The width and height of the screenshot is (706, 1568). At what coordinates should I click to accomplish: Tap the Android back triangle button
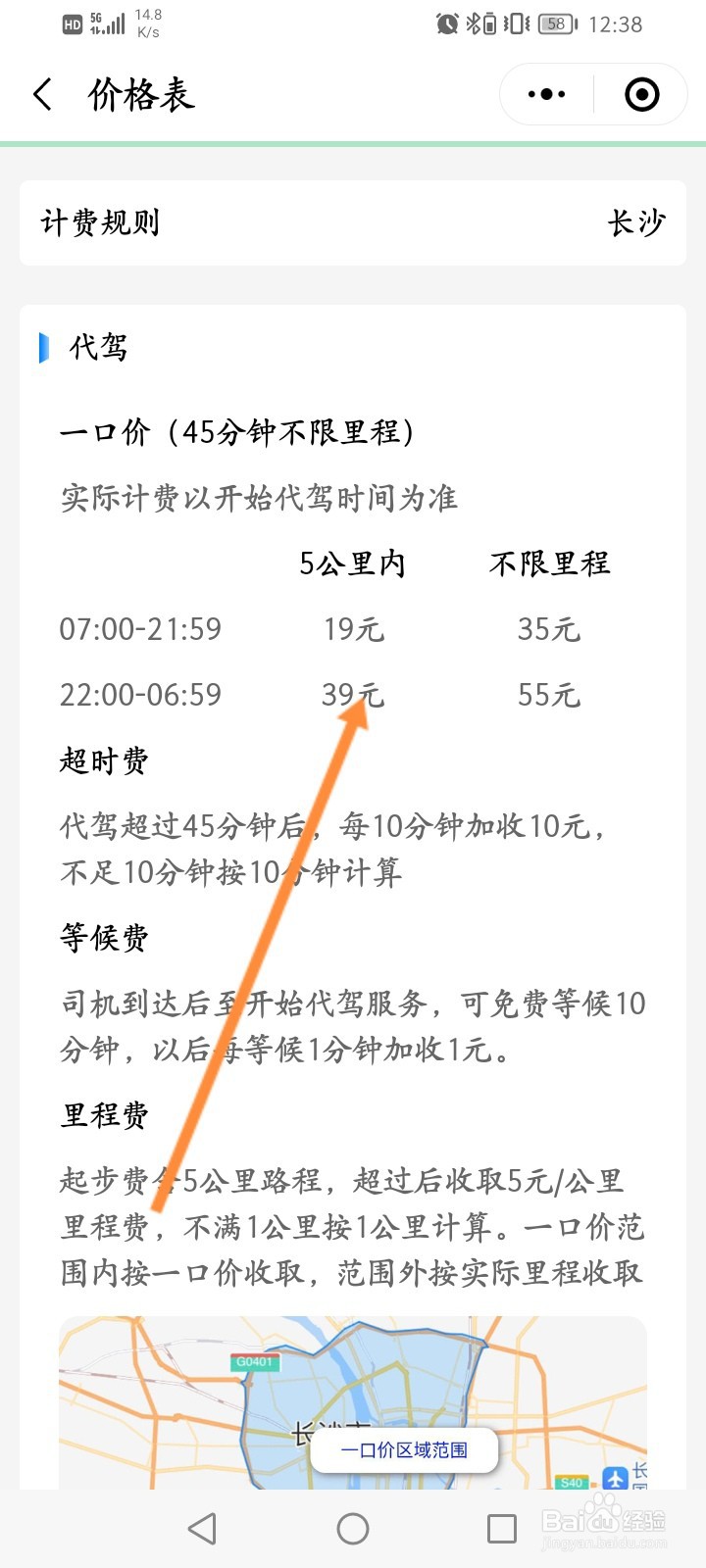pos(202,1527)
